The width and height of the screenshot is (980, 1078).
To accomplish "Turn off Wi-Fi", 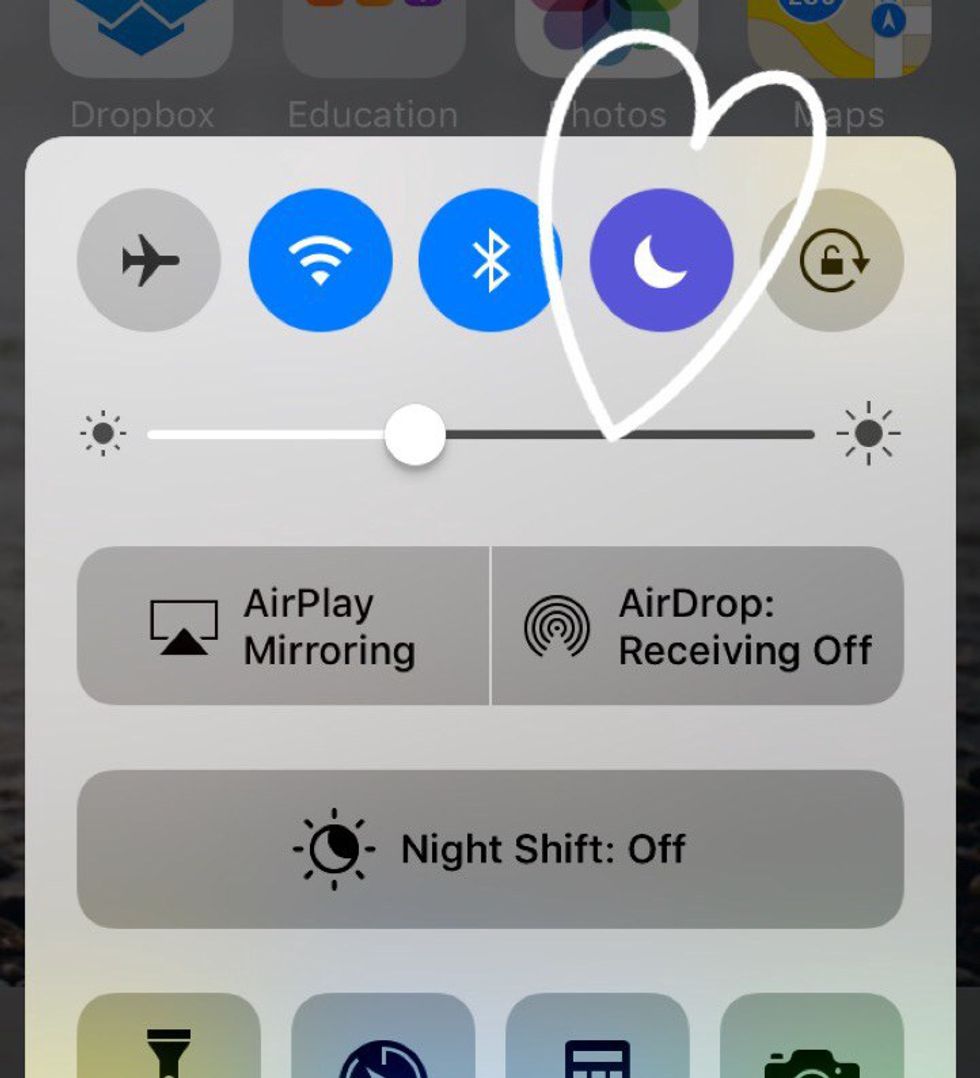I will pos(320,261).
